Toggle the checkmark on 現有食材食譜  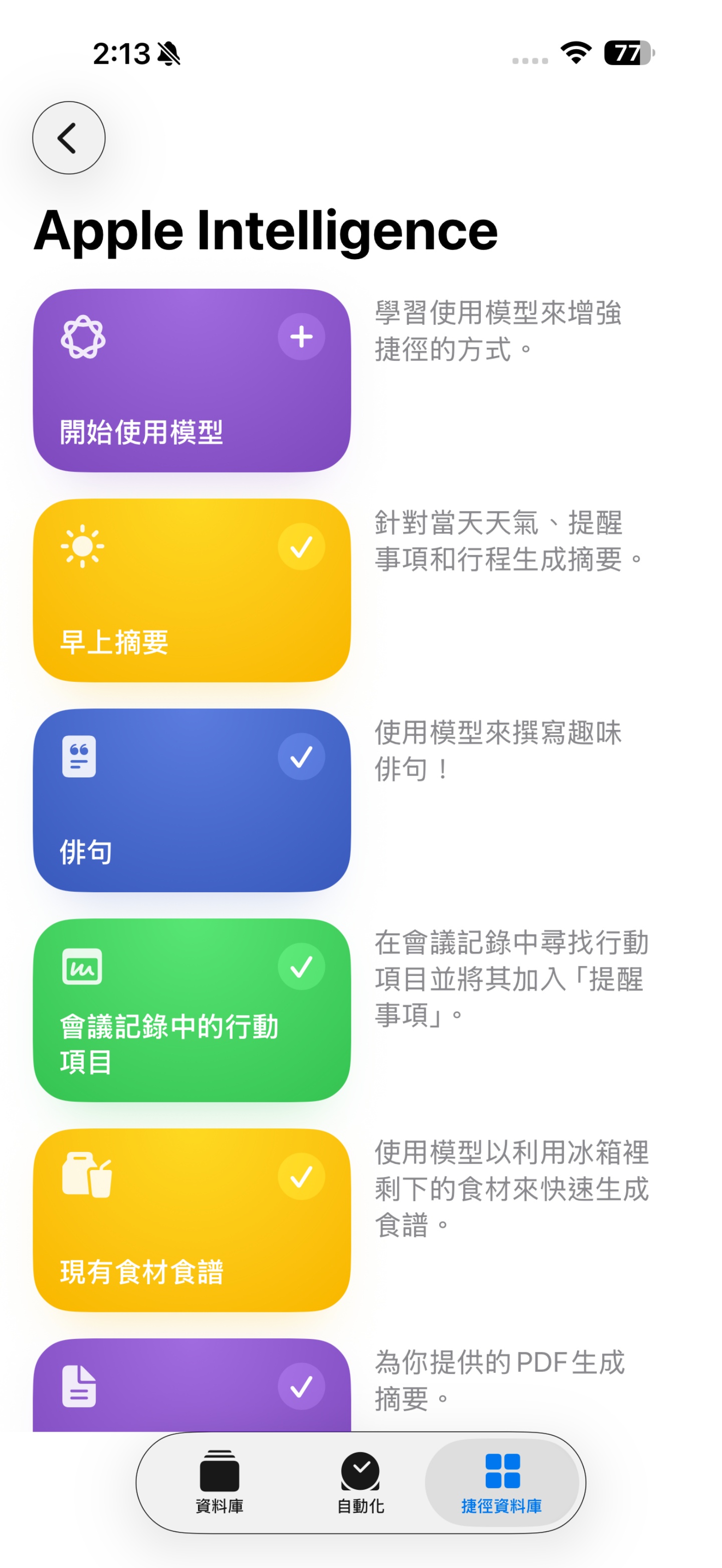(x=301, y=1177)
